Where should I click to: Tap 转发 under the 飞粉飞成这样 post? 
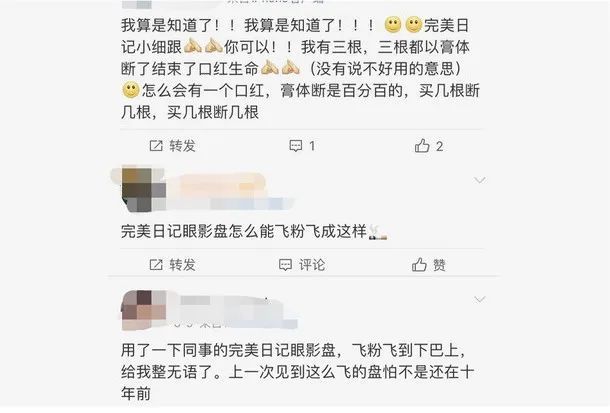pos(171,264)
